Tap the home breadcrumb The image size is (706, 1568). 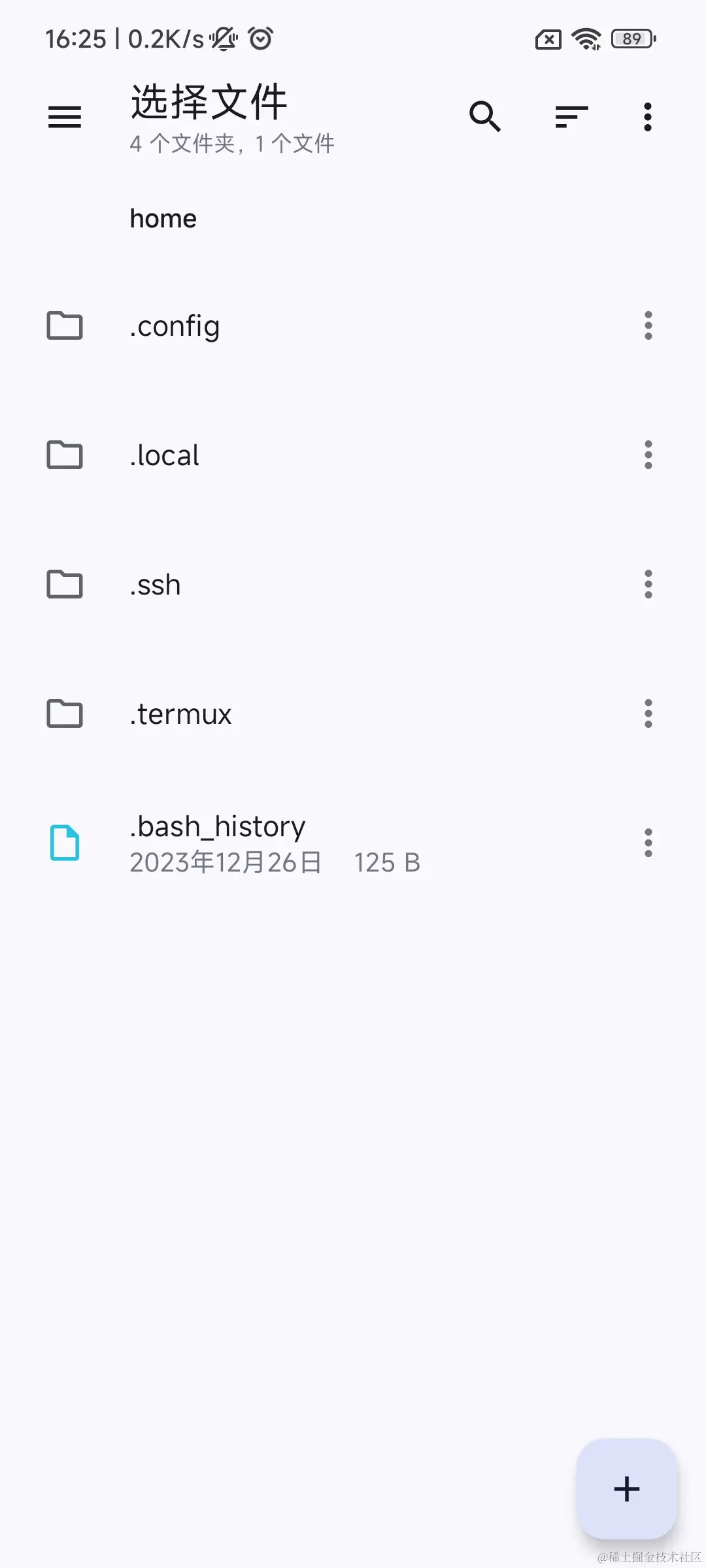pos(163,218)
